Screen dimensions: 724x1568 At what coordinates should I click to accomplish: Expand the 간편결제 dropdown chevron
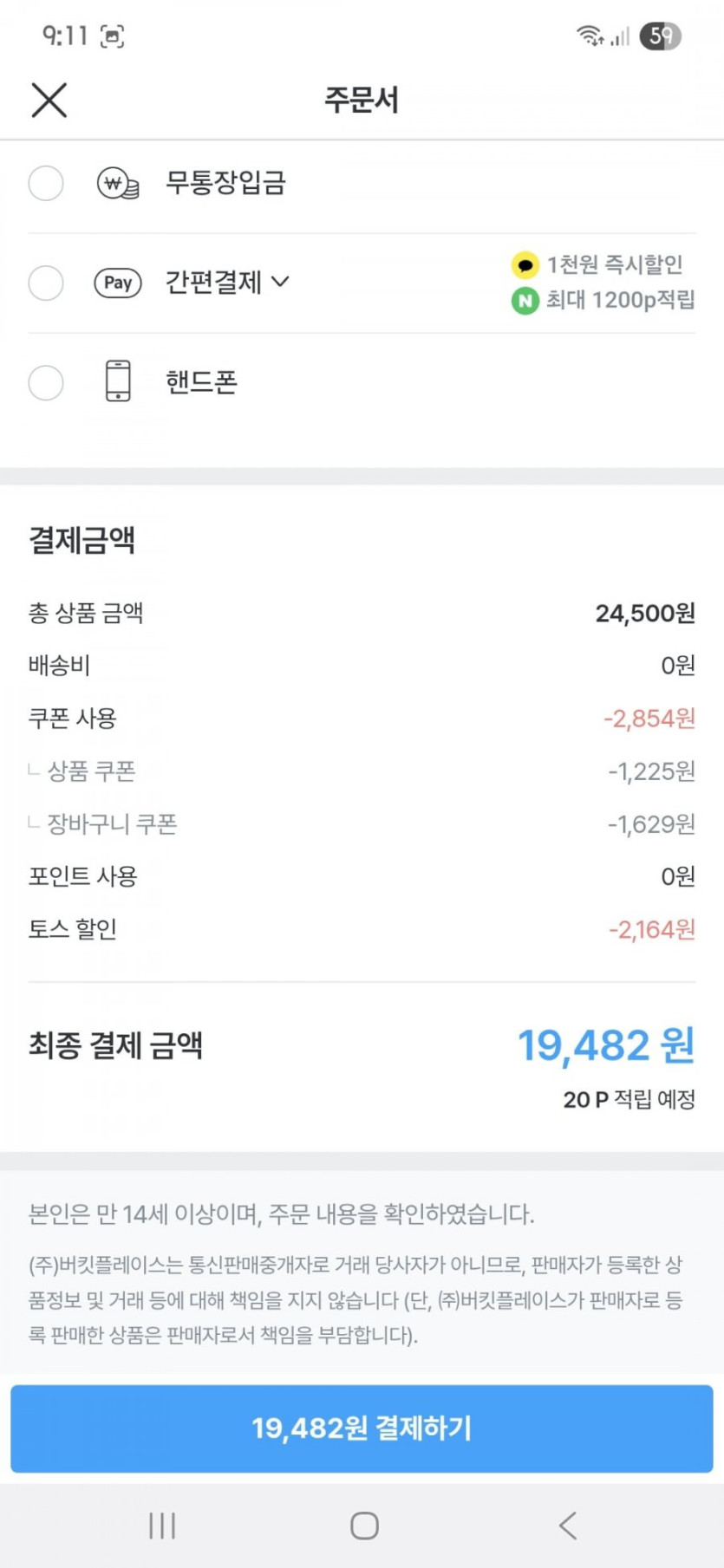pos(280,282)
